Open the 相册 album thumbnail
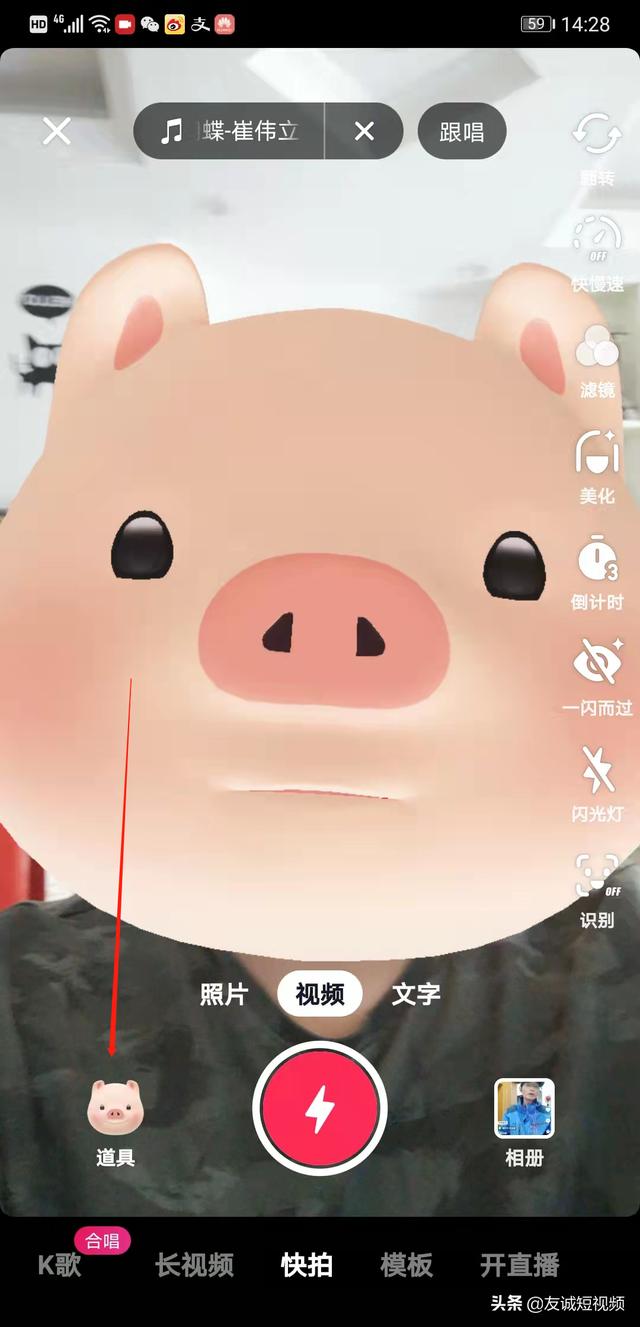The width and height of the screenshot is (640, 1327). tap(525, 1123)
